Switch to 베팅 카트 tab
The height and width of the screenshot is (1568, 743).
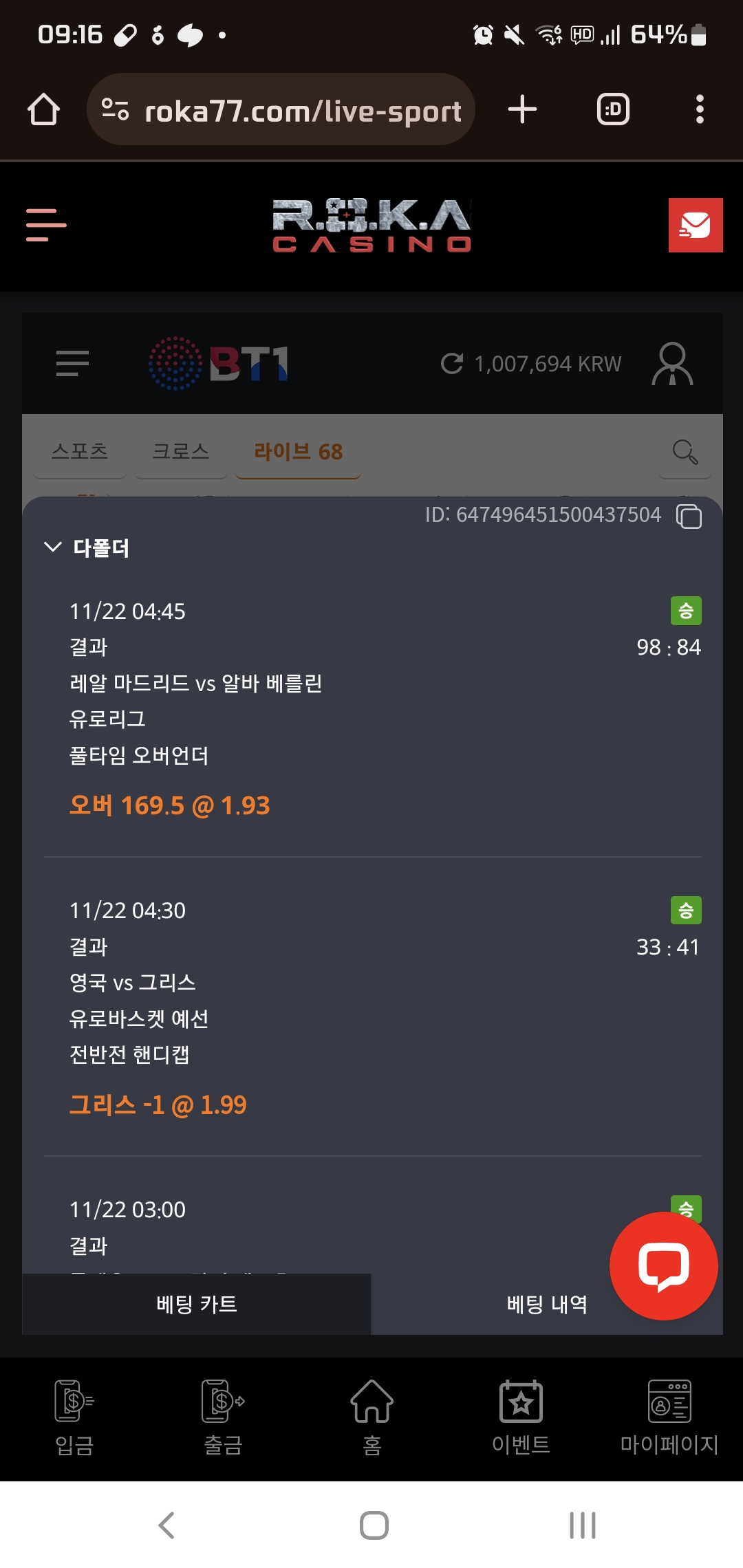pyautogui.click(x=197, y=1304)
